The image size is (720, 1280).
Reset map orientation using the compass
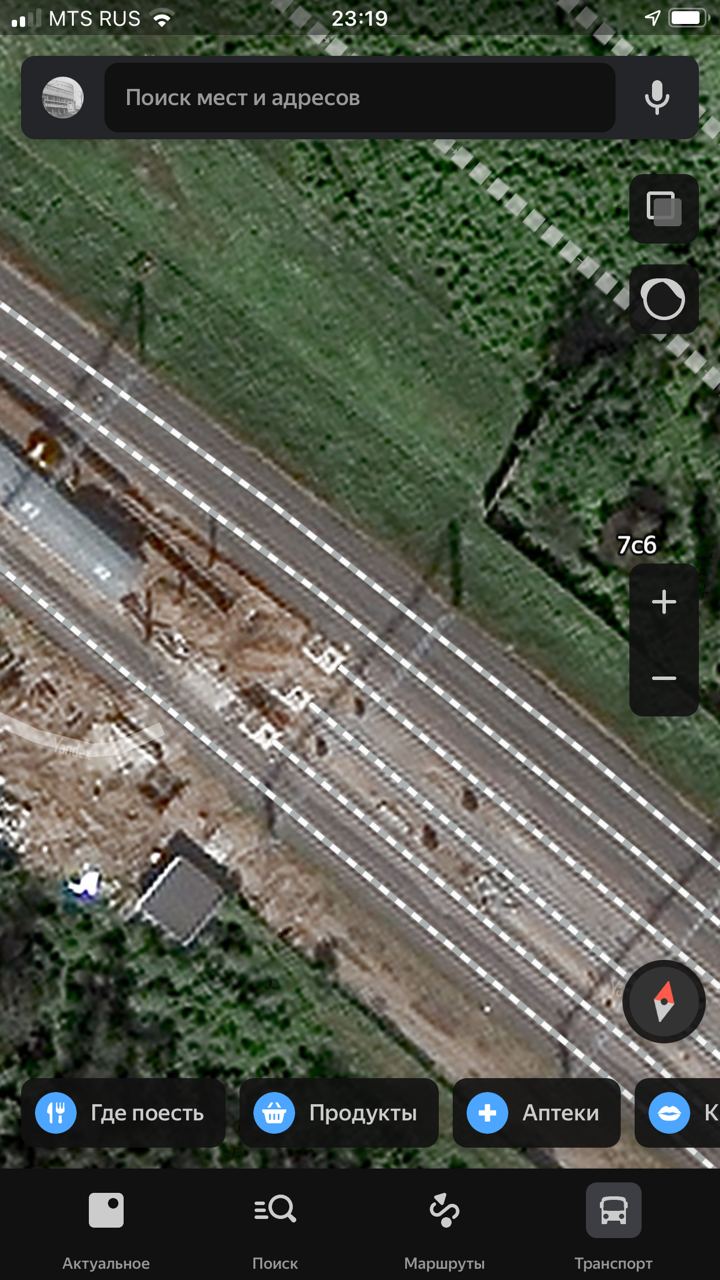(x=664, y=1002)
